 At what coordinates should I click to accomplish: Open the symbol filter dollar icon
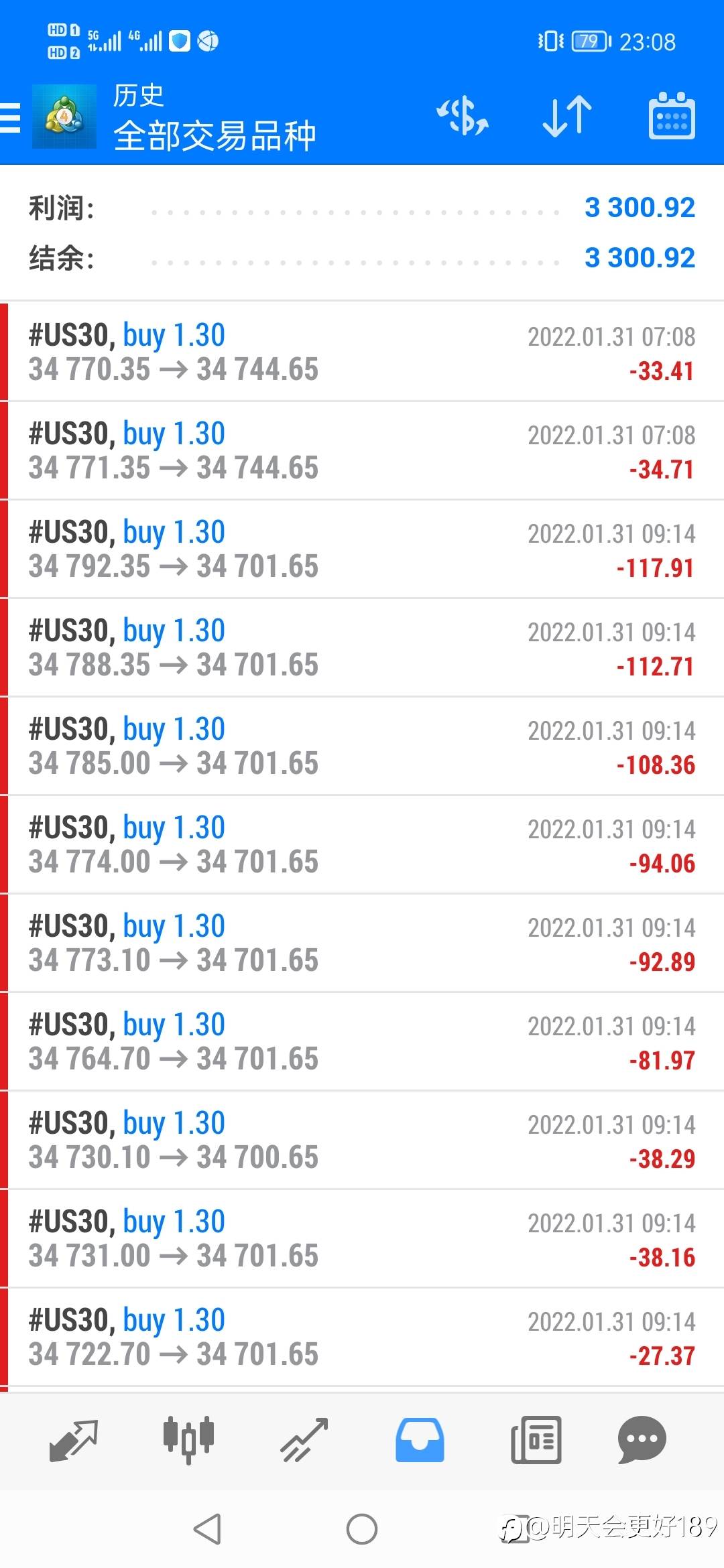click(x=463, y=116)
